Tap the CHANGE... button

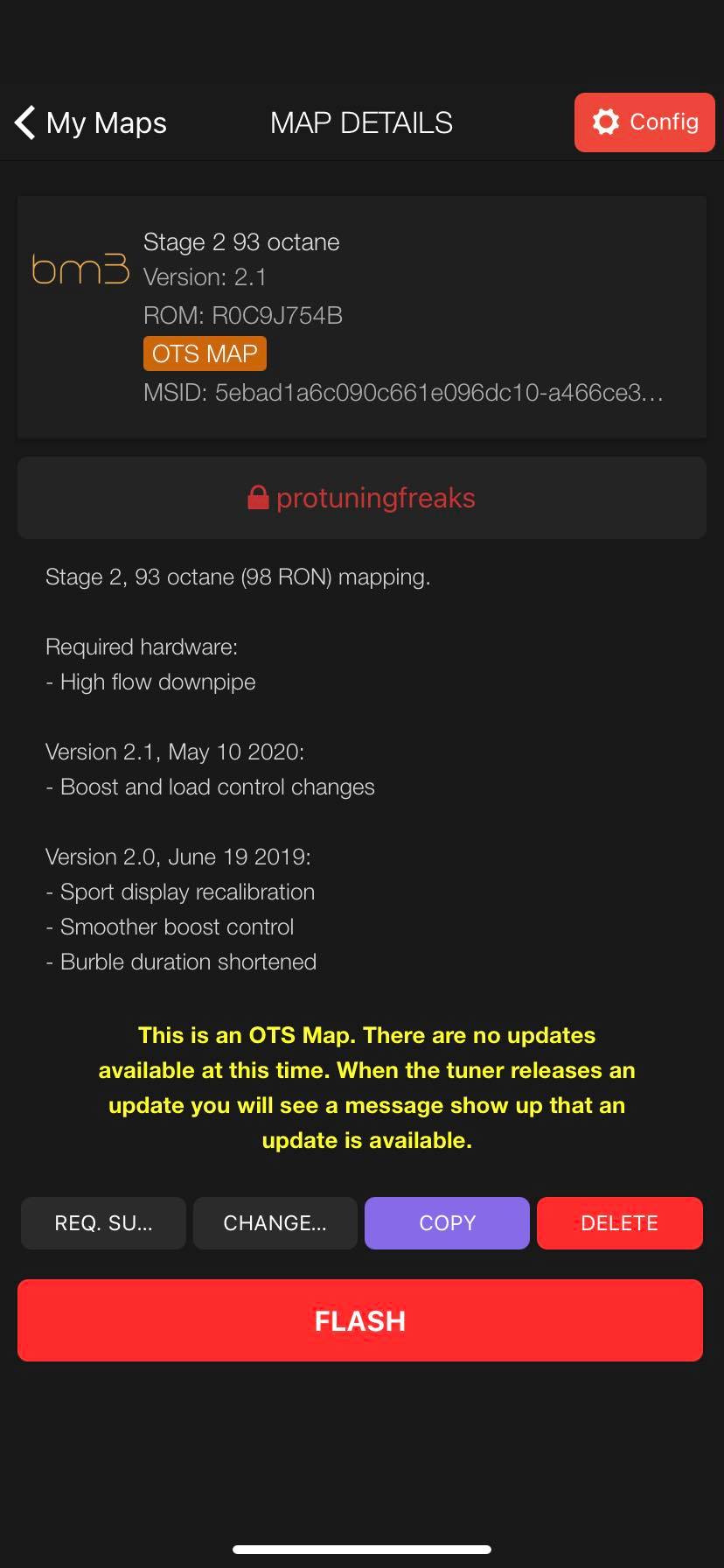(x=275, y=1223)
